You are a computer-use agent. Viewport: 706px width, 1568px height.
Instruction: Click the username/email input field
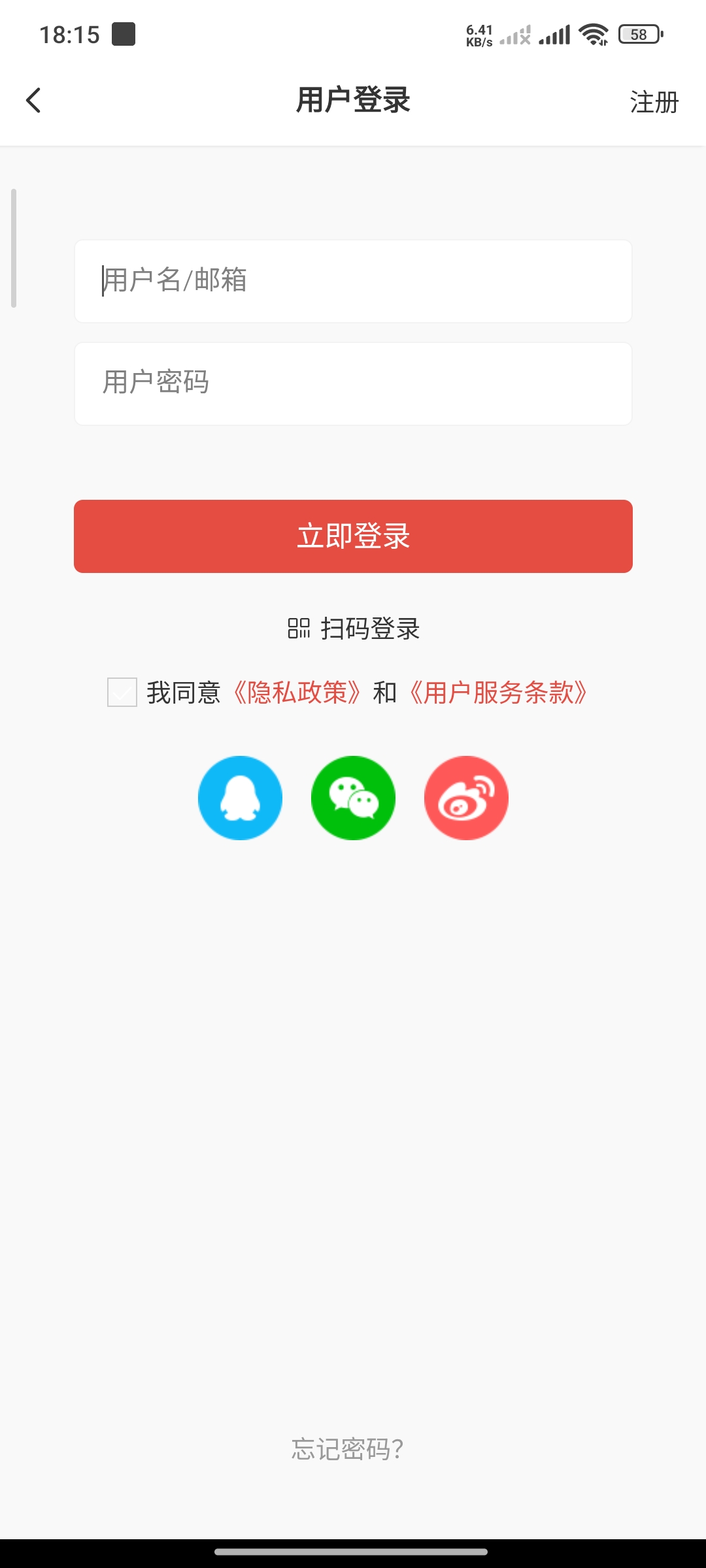(353, 281)
